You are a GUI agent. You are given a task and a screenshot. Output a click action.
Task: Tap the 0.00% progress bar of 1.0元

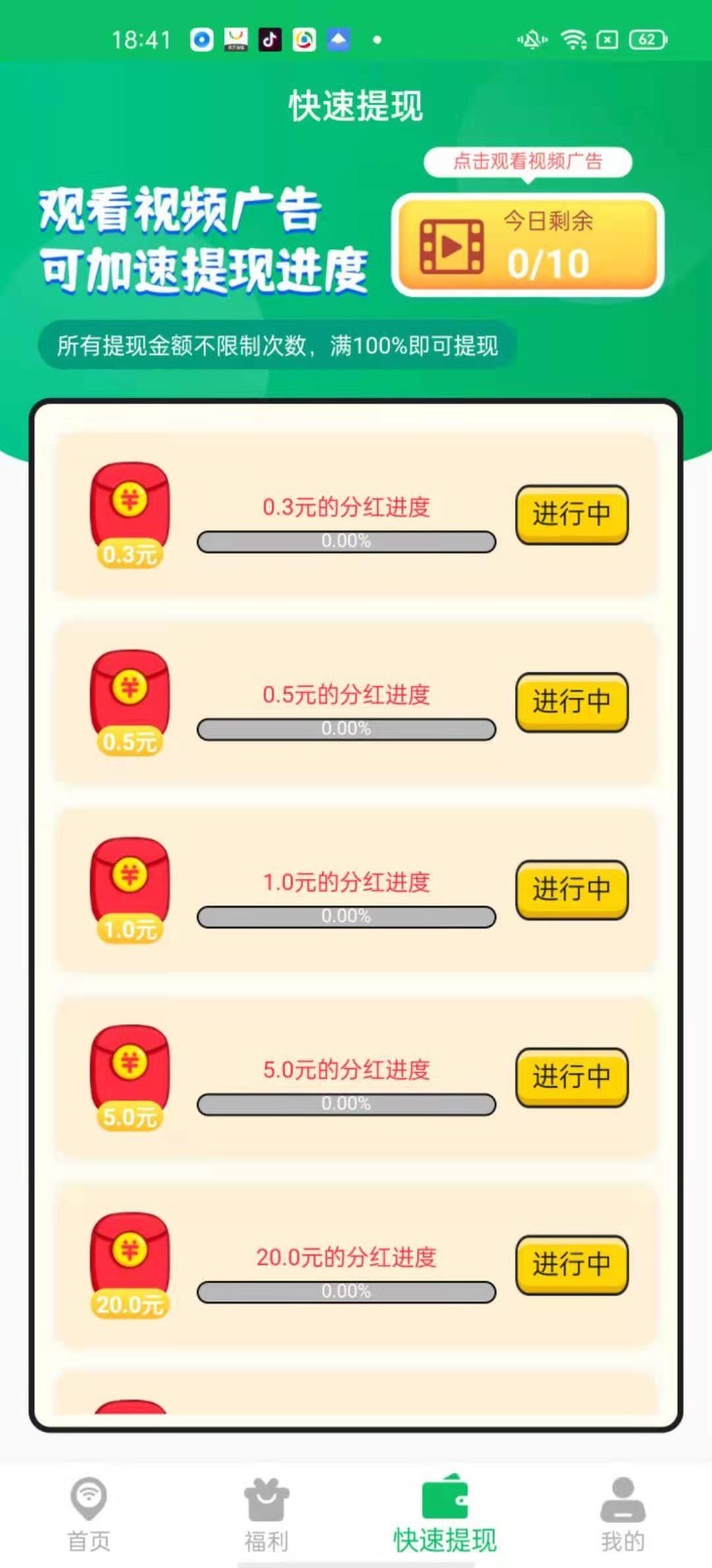click(x=346, y=916)
